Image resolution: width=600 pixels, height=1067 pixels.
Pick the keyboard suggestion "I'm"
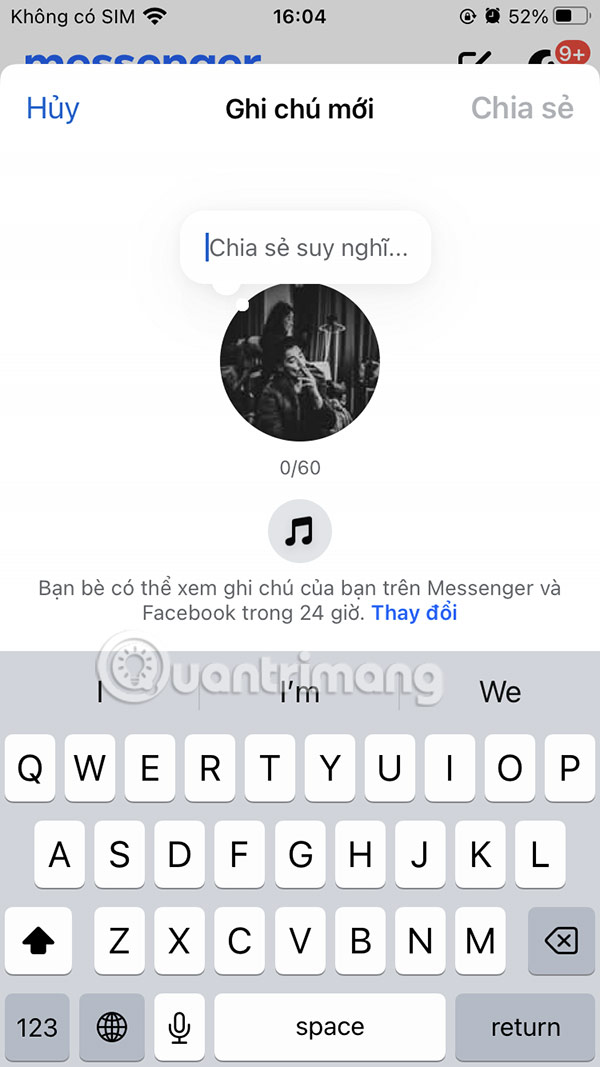(300, 691)
